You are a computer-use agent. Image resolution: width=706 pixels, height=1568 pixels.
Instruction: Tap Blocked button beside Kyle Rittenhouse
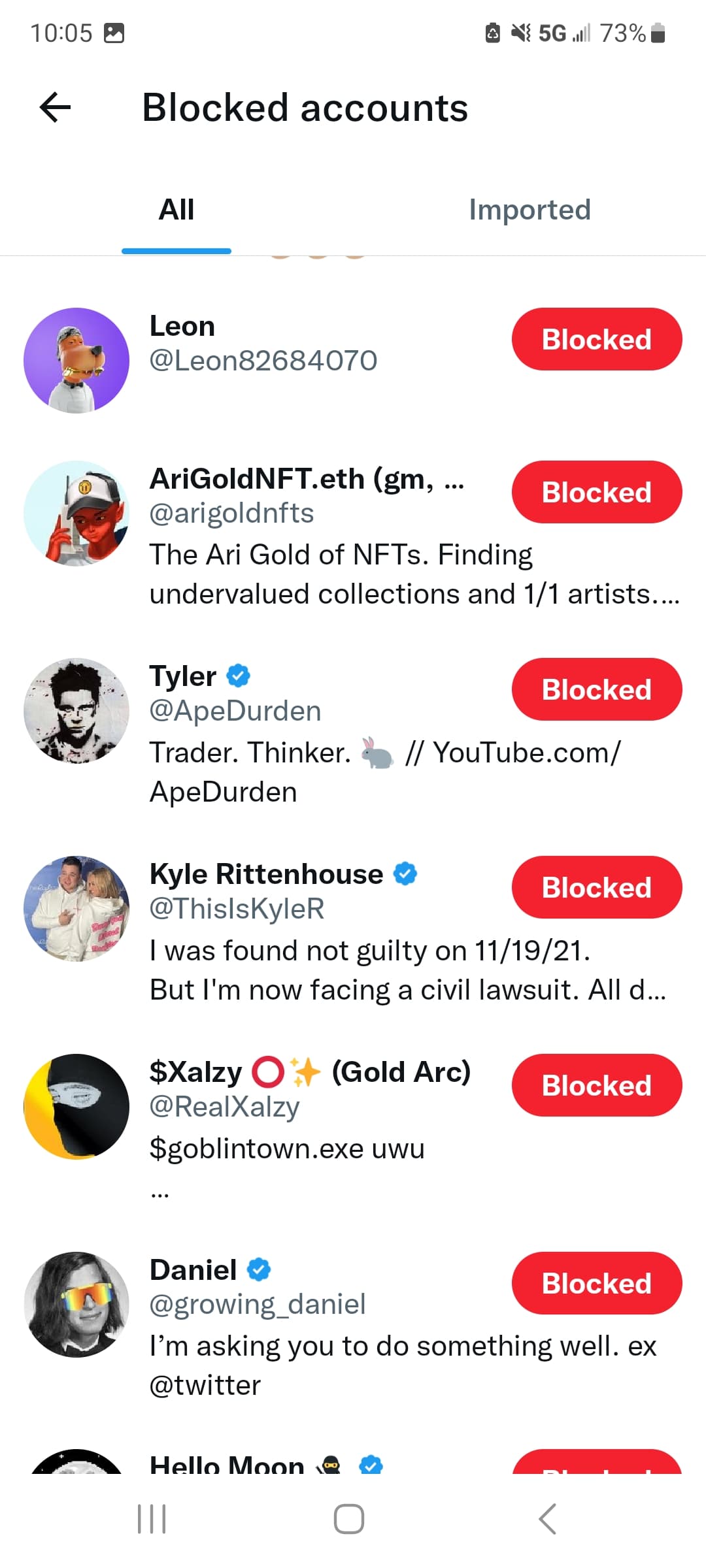[x=597, y=887]
